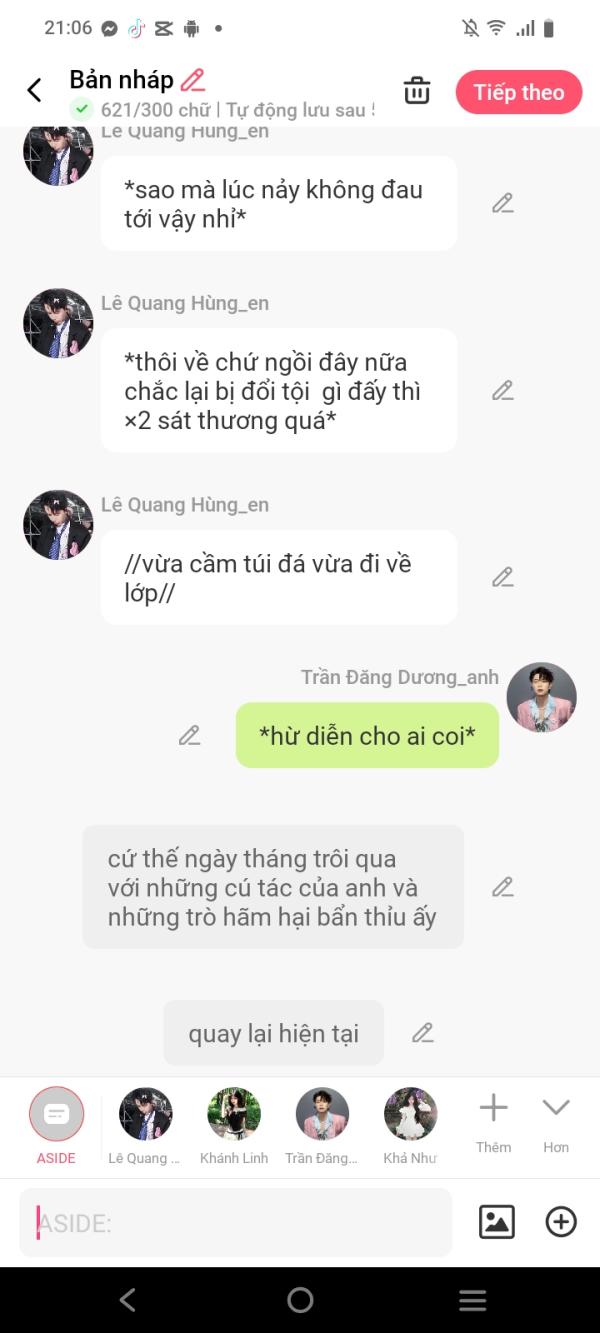Tap the Tiếp theo button

pyautogui.click(x=518, y=92)
